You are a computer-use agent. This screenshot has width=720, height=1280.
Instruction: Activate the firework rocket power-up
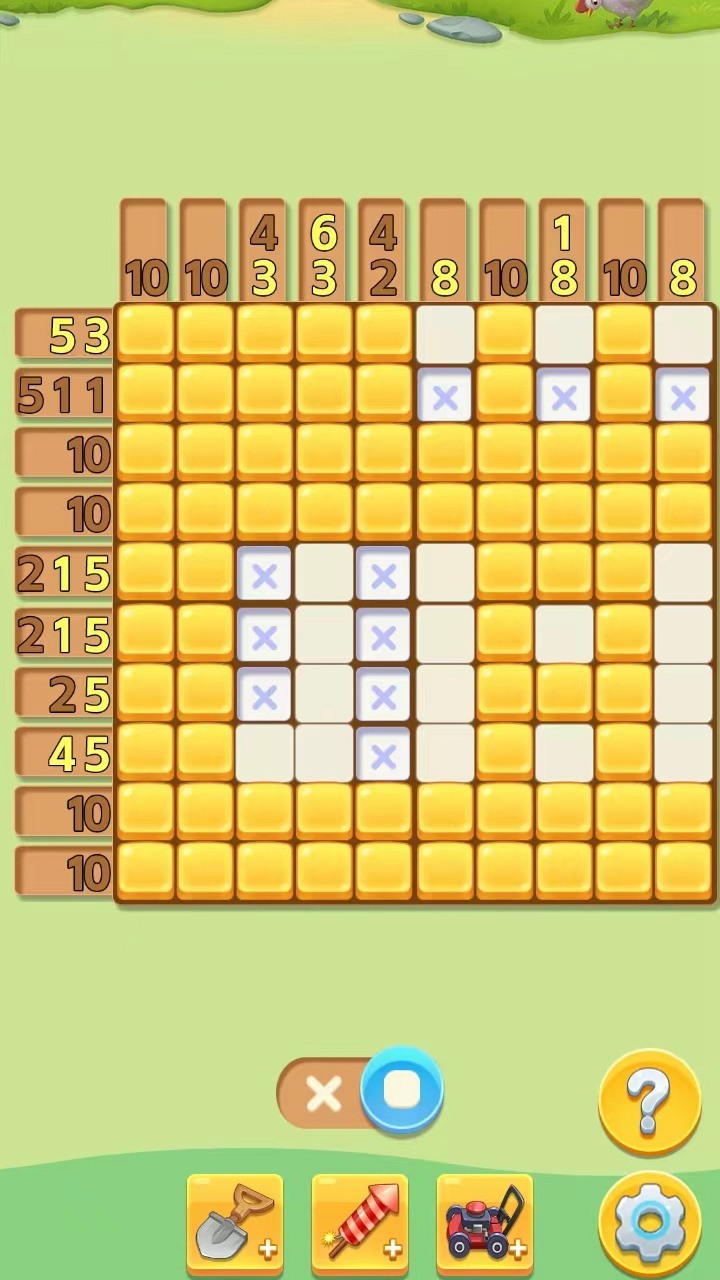(x=360, y=1222)
